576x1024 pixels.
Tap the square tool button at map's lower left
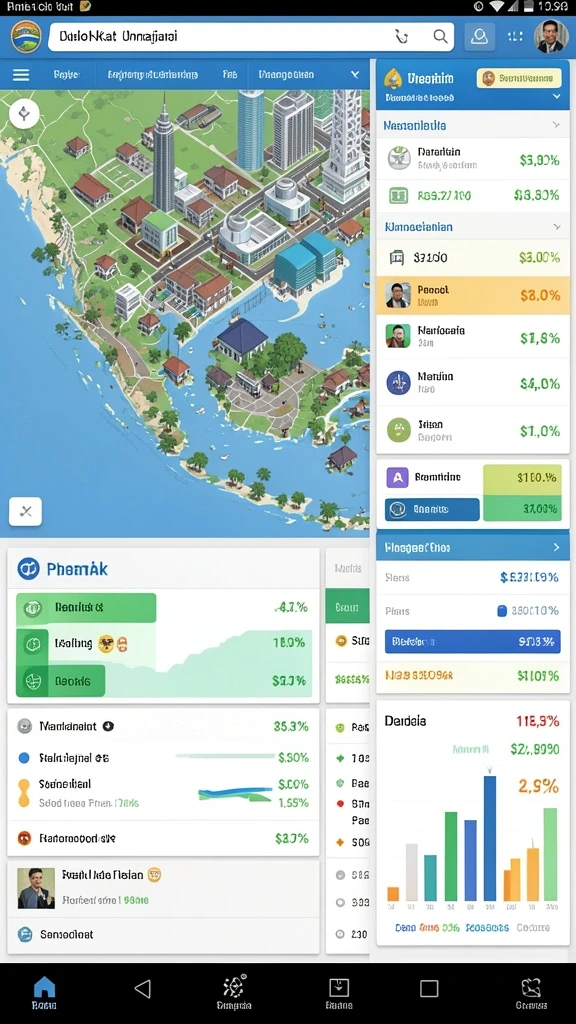(x=25, y=511)
